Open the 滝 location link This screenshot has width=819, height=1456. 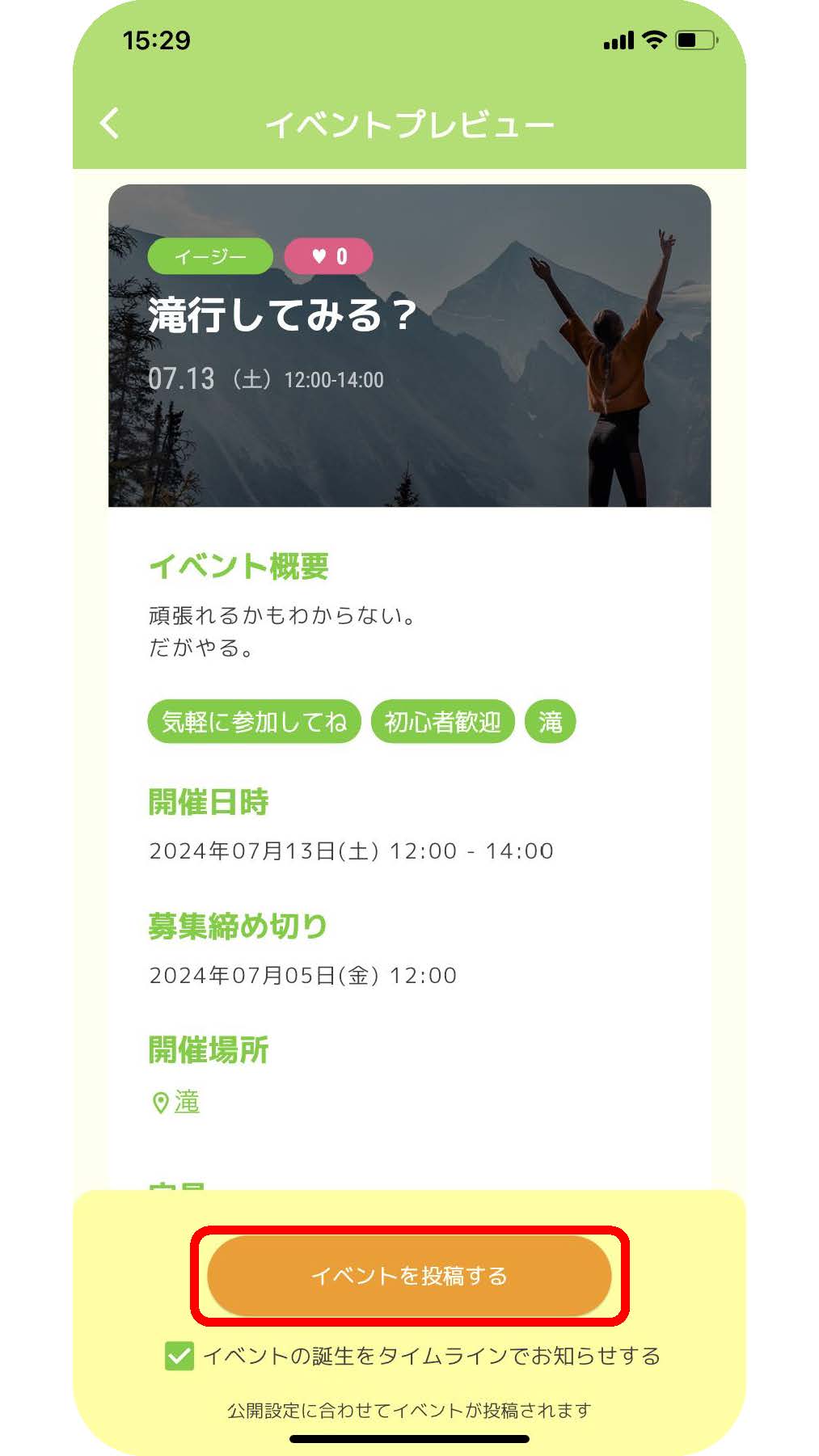tap(176, 1102)
